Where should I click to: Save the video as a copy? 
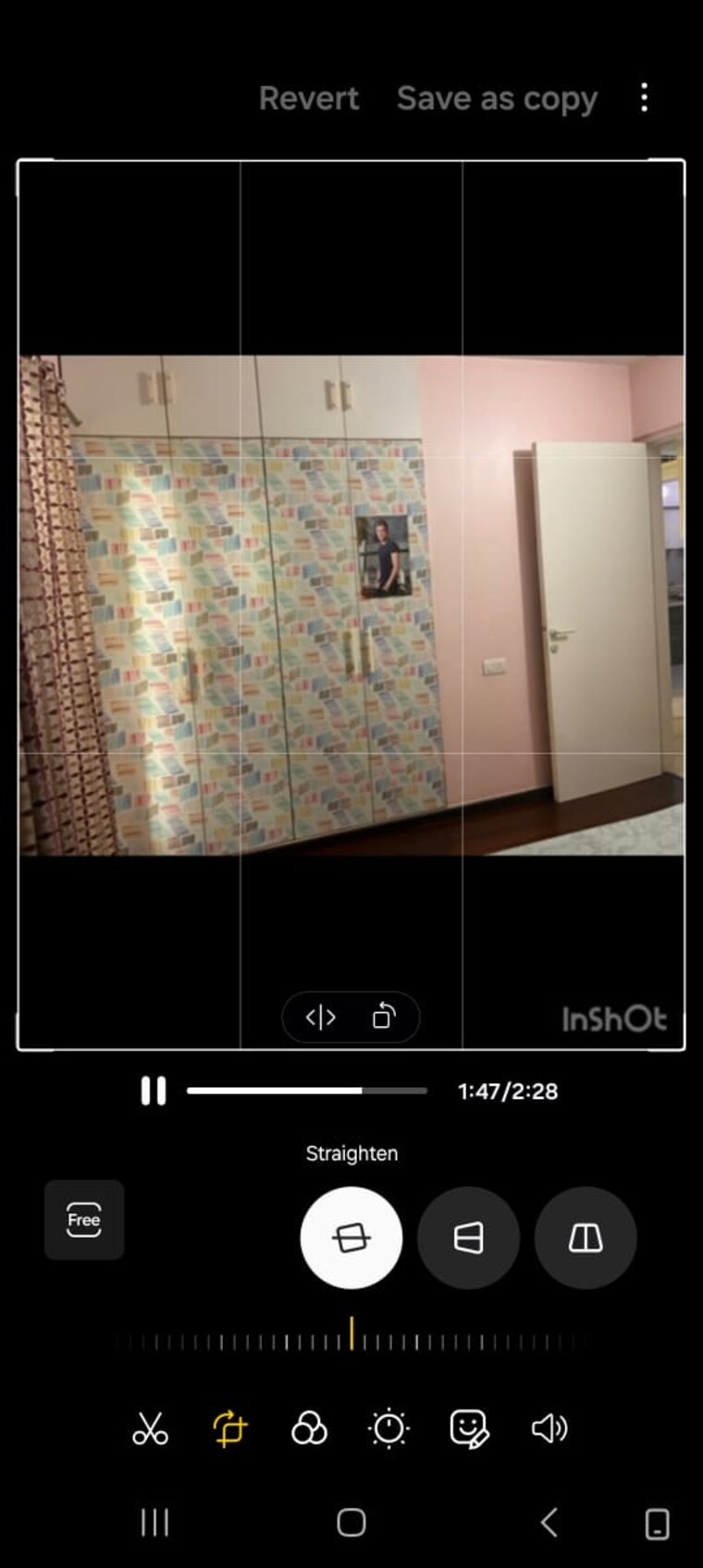pyautogui.click(x=497, y=98)
